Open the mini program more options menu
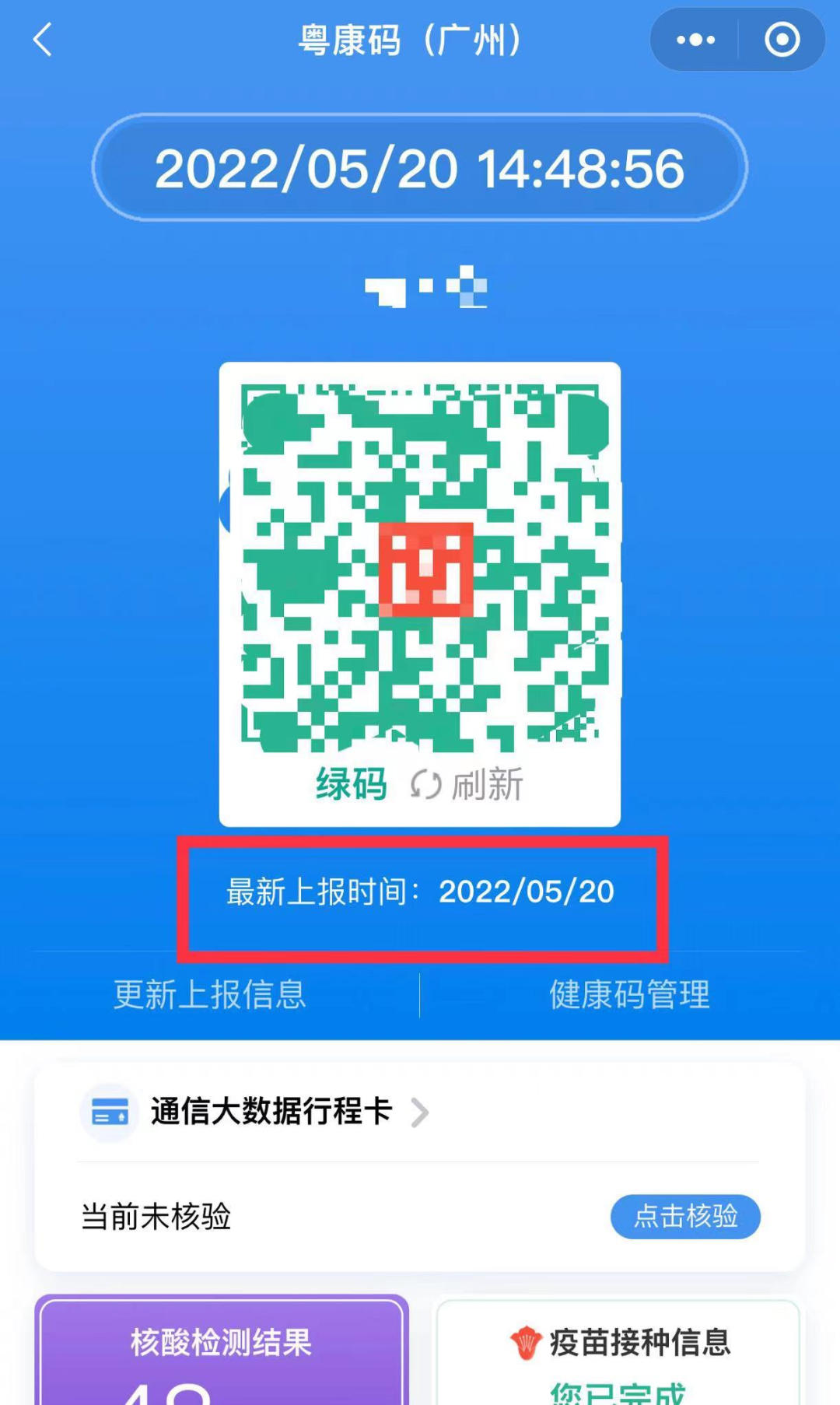 pos(695,40)
